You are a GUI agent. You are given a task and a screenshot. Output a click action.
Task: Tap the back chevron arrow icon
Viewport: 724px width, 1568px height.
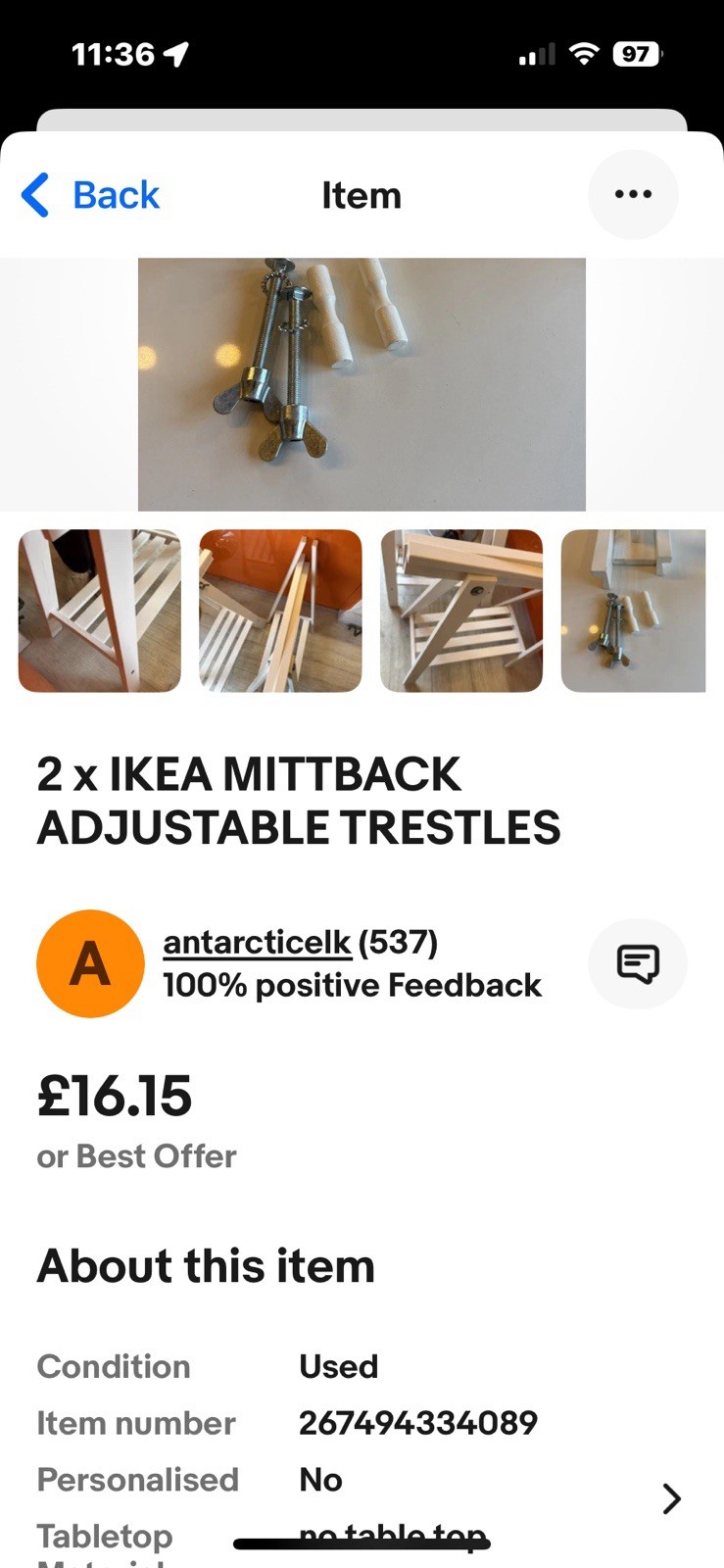(33, 194)
